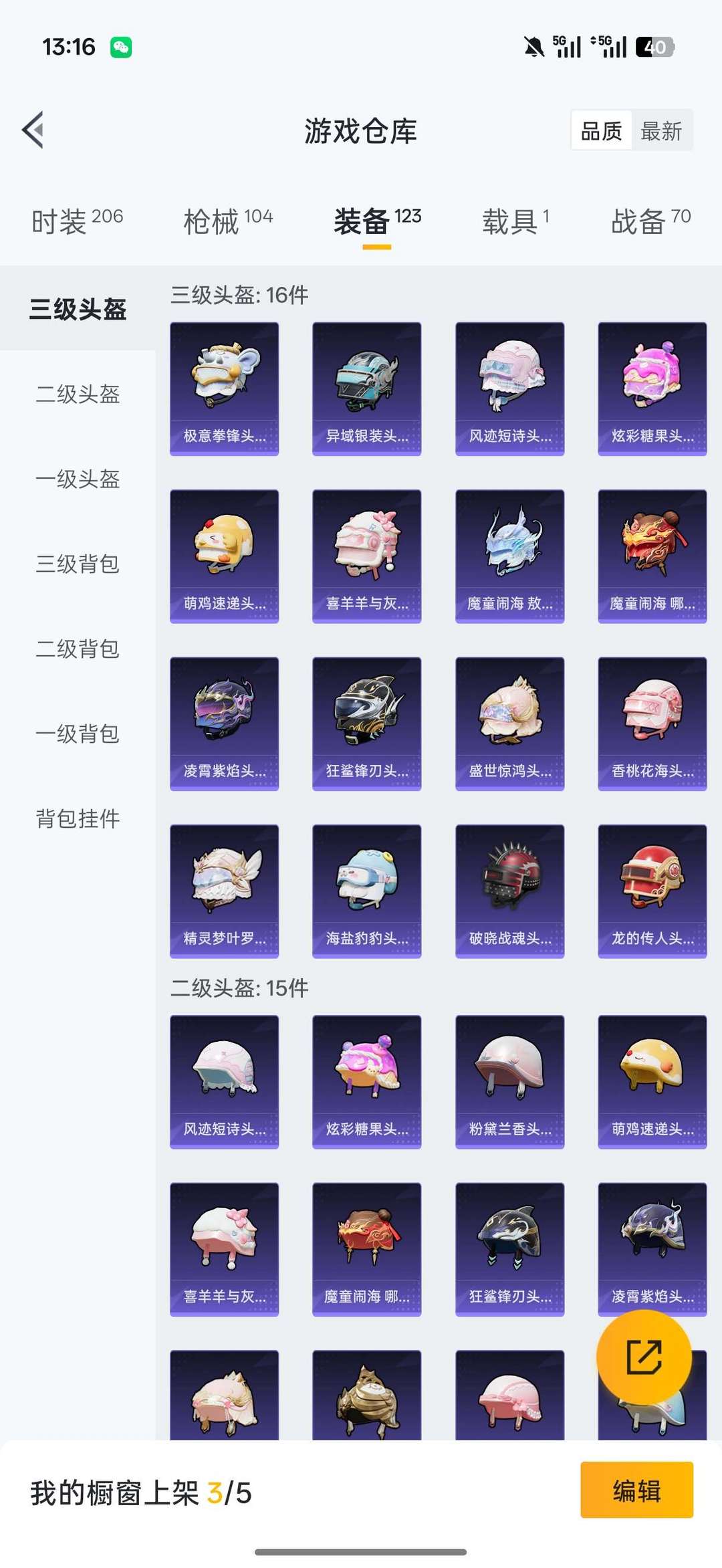Enable sorting by 品质
722x1568 pixels.
pyautogui.click(x=600, y=132)
